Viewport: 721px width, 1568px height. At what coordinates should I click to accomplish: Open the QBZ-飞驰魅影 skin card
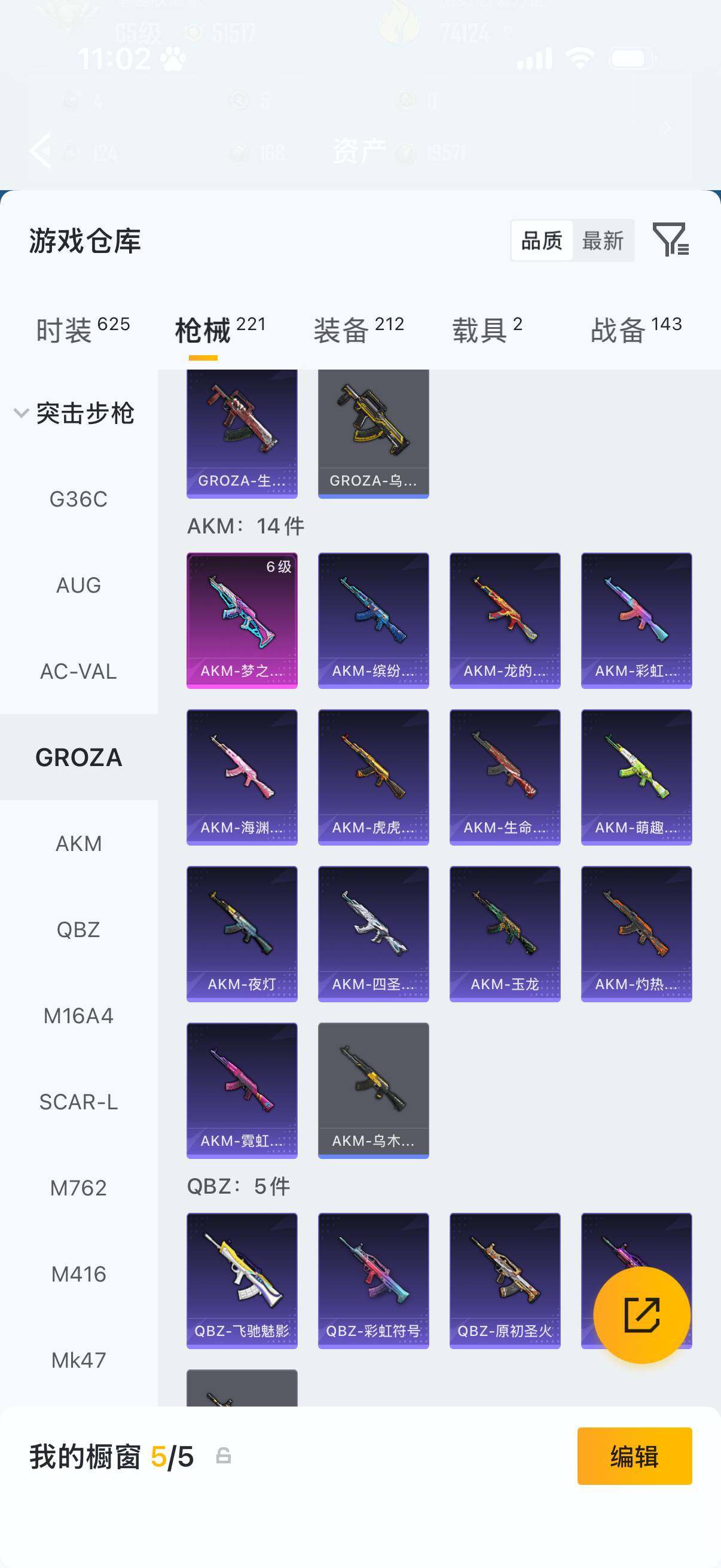(x=242, y=1281)
